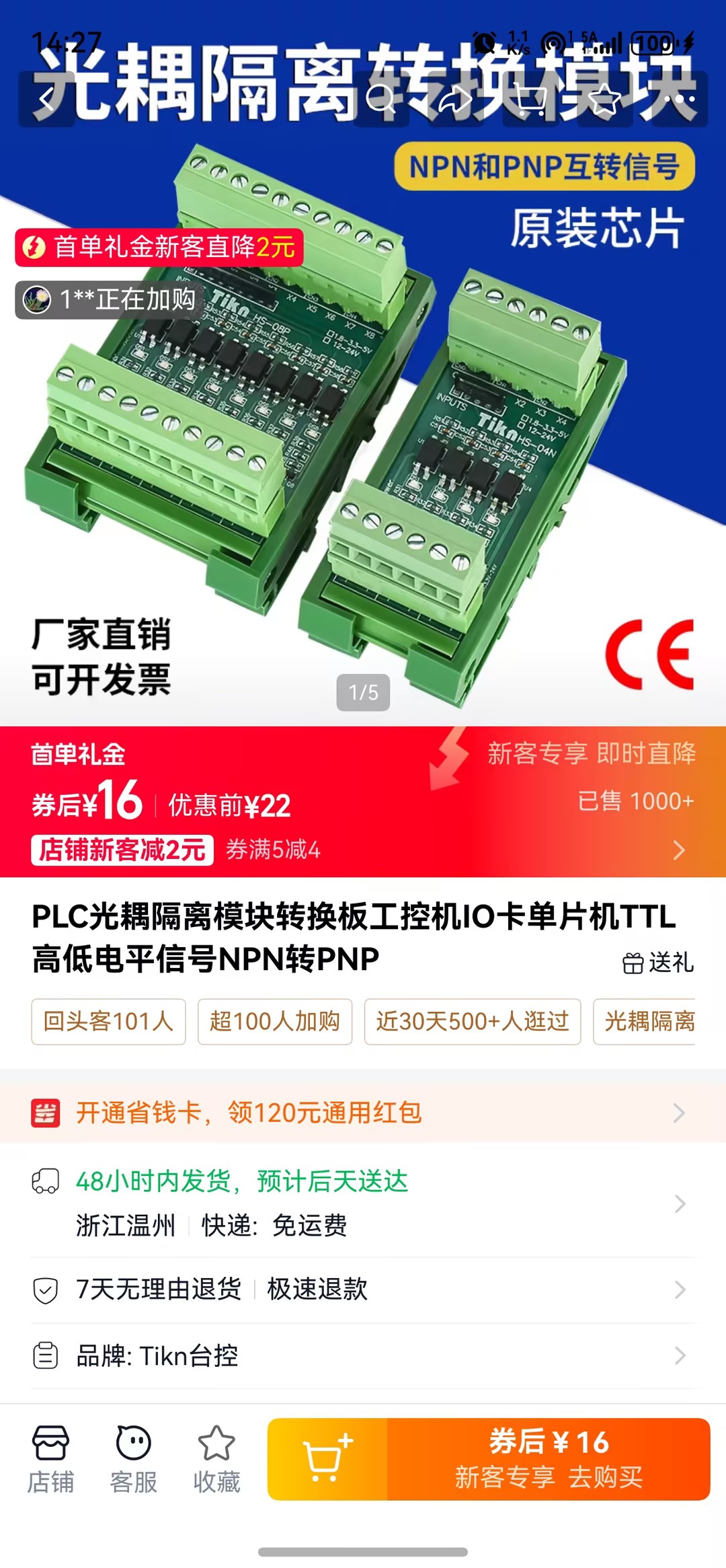This screenshot has height=1568, width=726.
Task: Tap 收藏 to save the product
Action: (x=216, y=1458)
